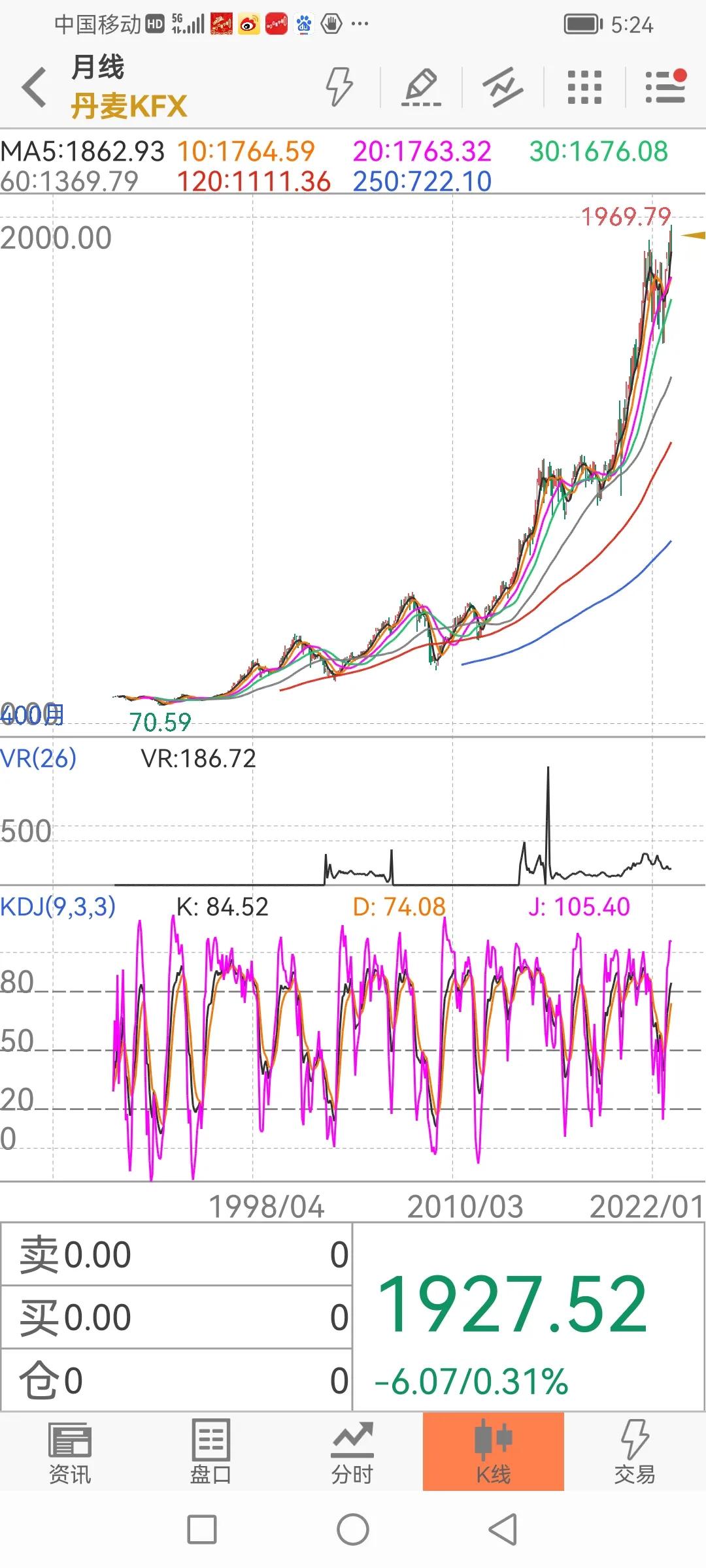Screen dimensions: 706x1568
Task: Switch to the 资讯 tab
Action: coord(70,1452)
